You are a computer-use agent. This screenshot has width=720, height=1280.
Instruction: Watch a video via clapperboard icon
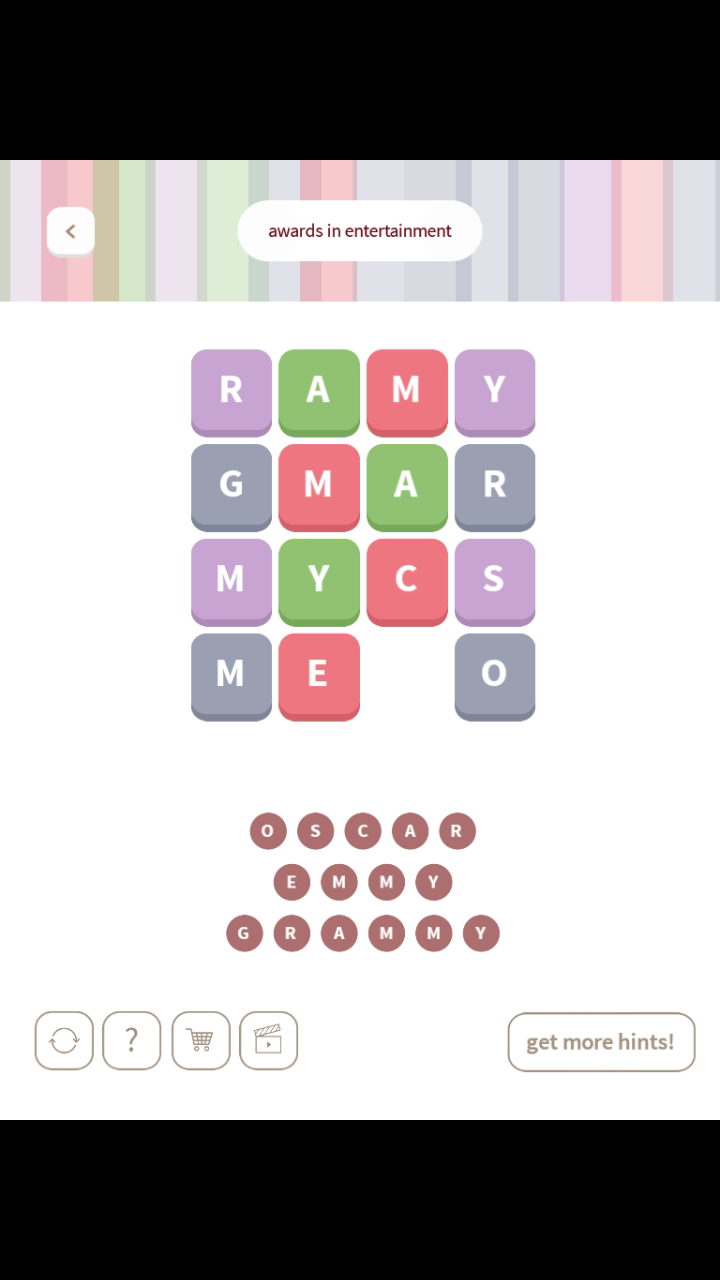tap(268, 1041)
